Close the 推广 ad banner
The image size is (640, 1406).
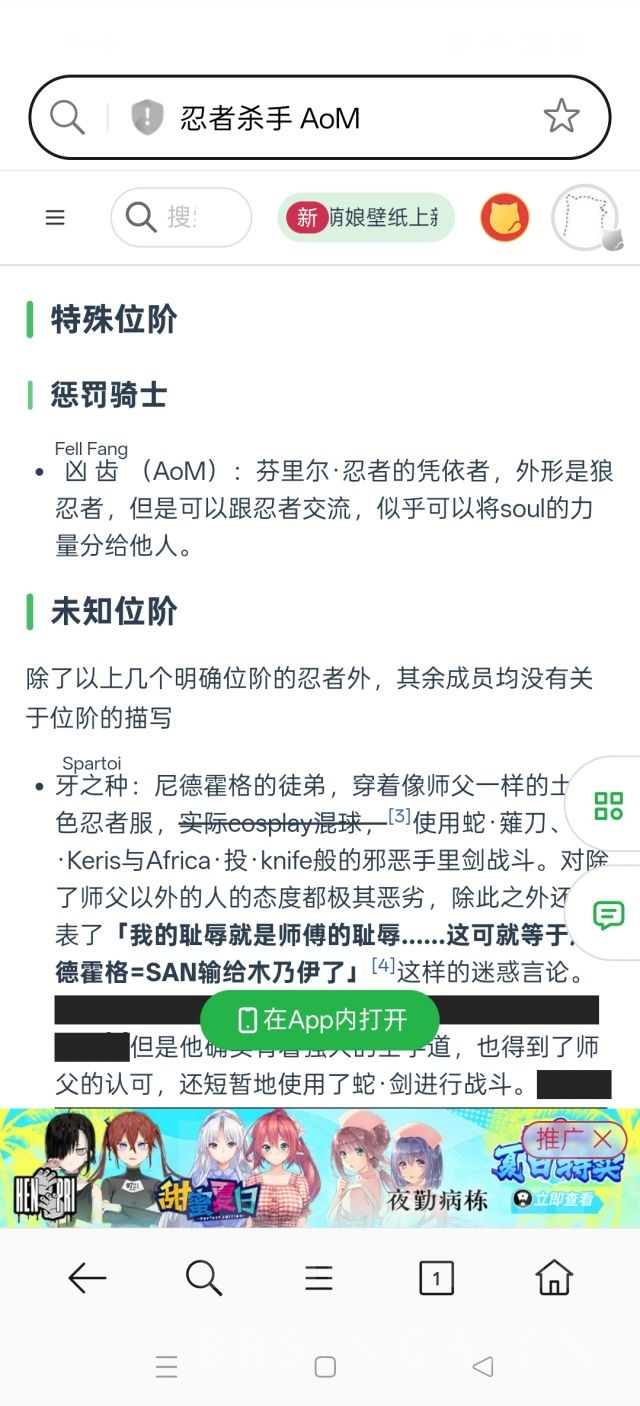(602, 1138)
